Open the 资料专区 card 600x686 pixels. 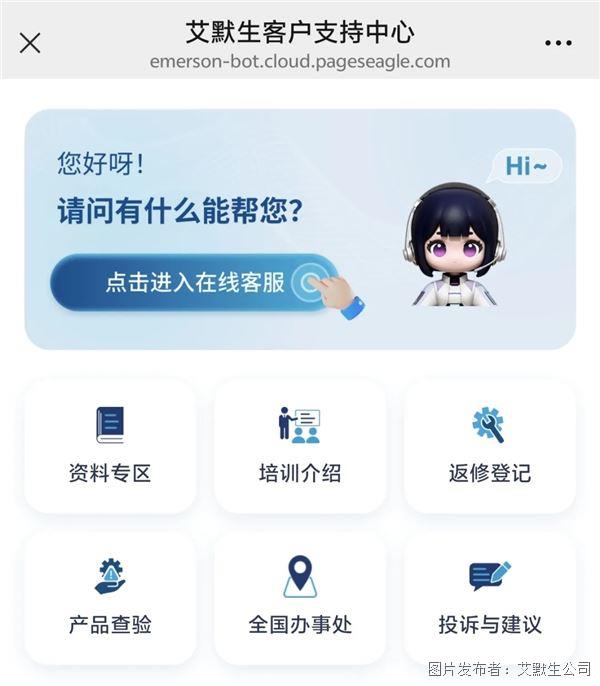click(x=110, y=445)
